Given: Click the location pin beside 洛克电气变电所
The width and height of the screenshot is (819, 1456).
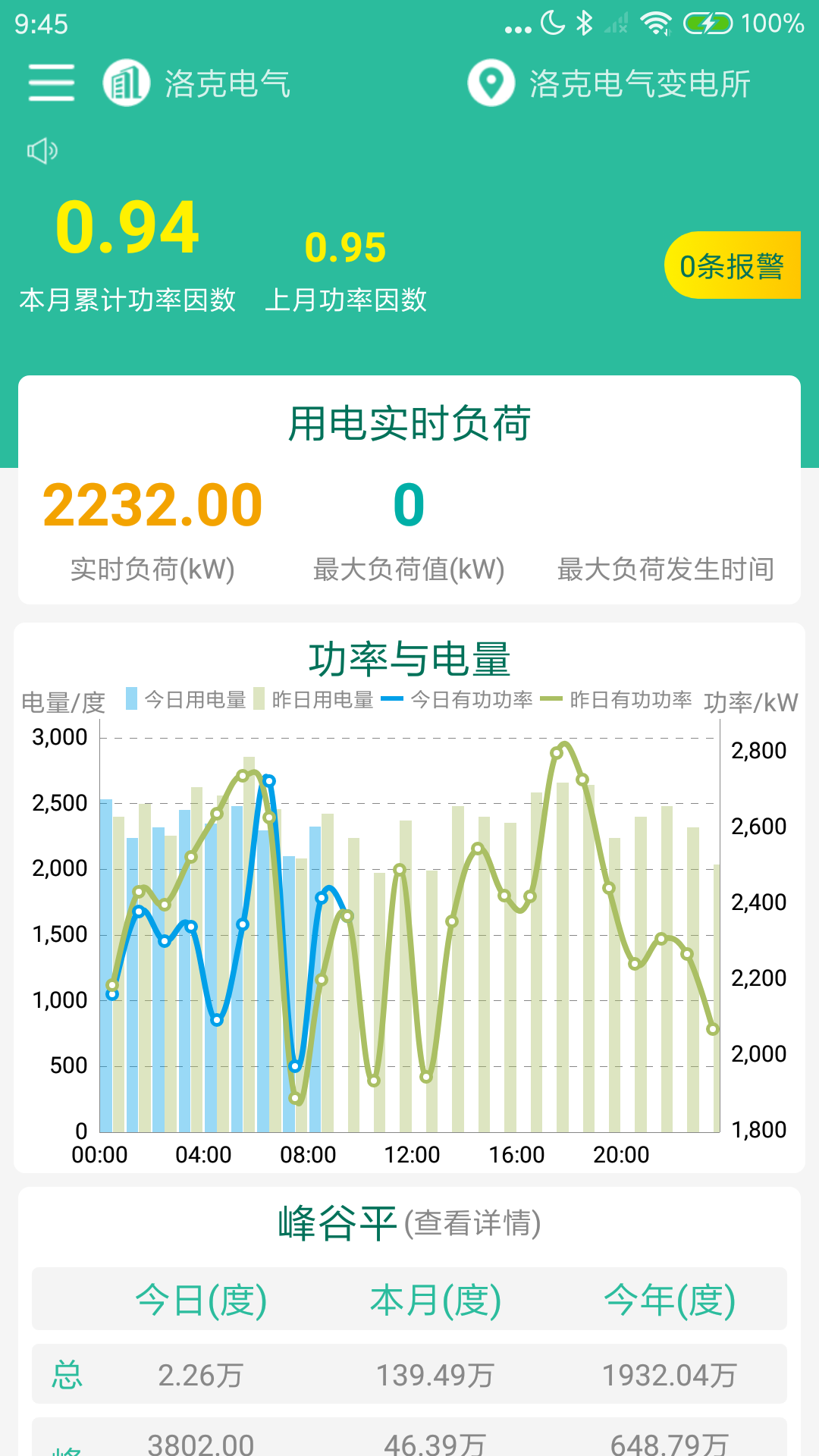Looking at the screenshot, I should click(491, 84).
